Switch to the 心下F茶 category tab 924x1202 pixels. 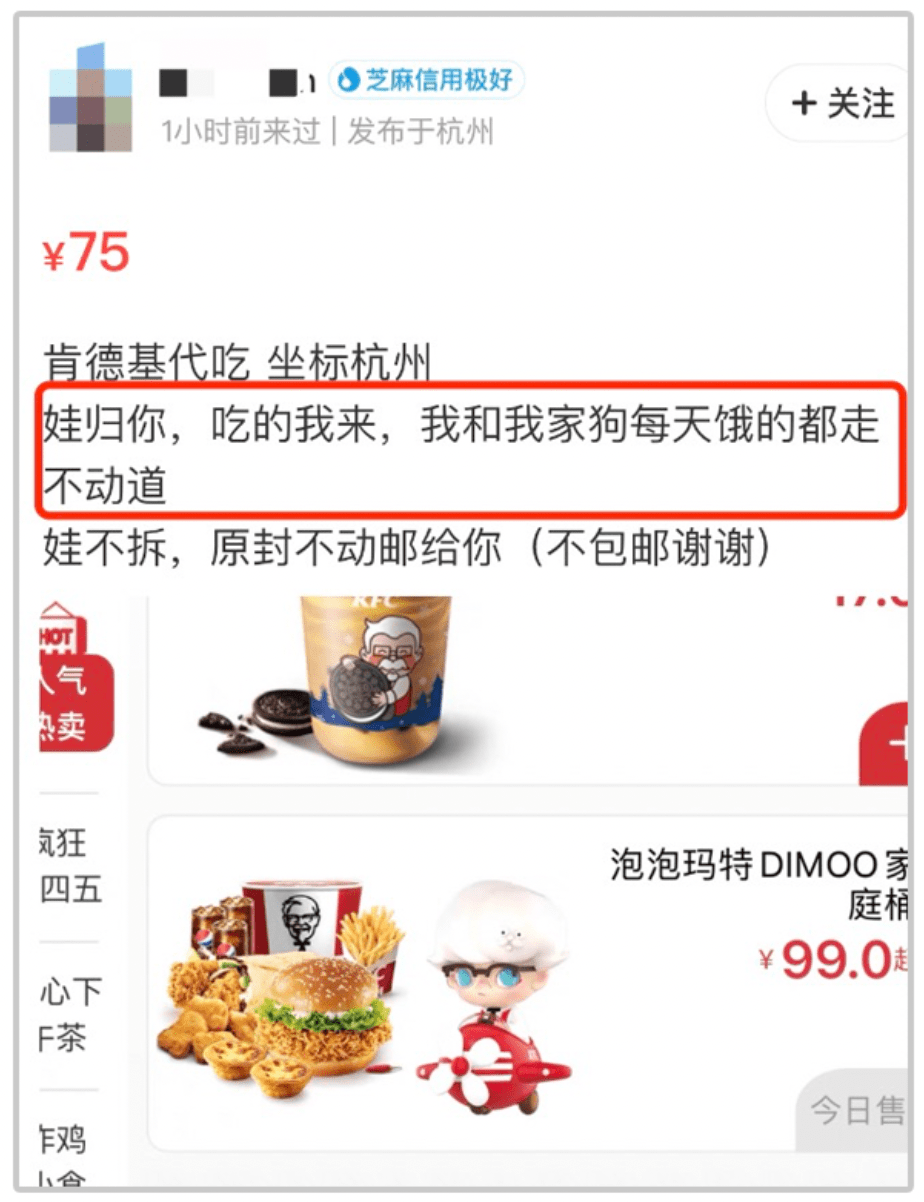click(68, 1010)
